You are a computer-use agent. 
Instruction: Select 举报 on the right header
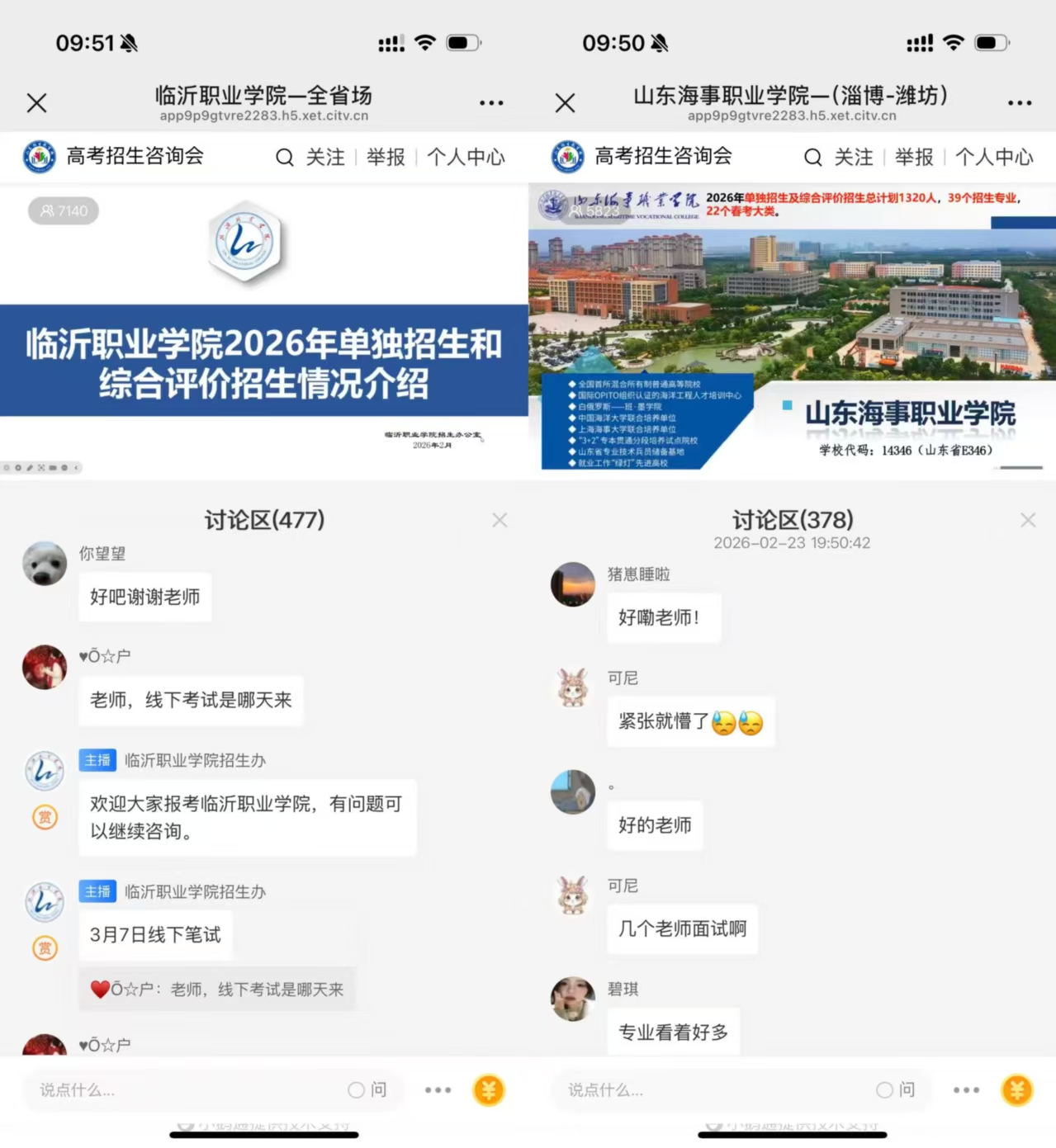coord(913,157)
